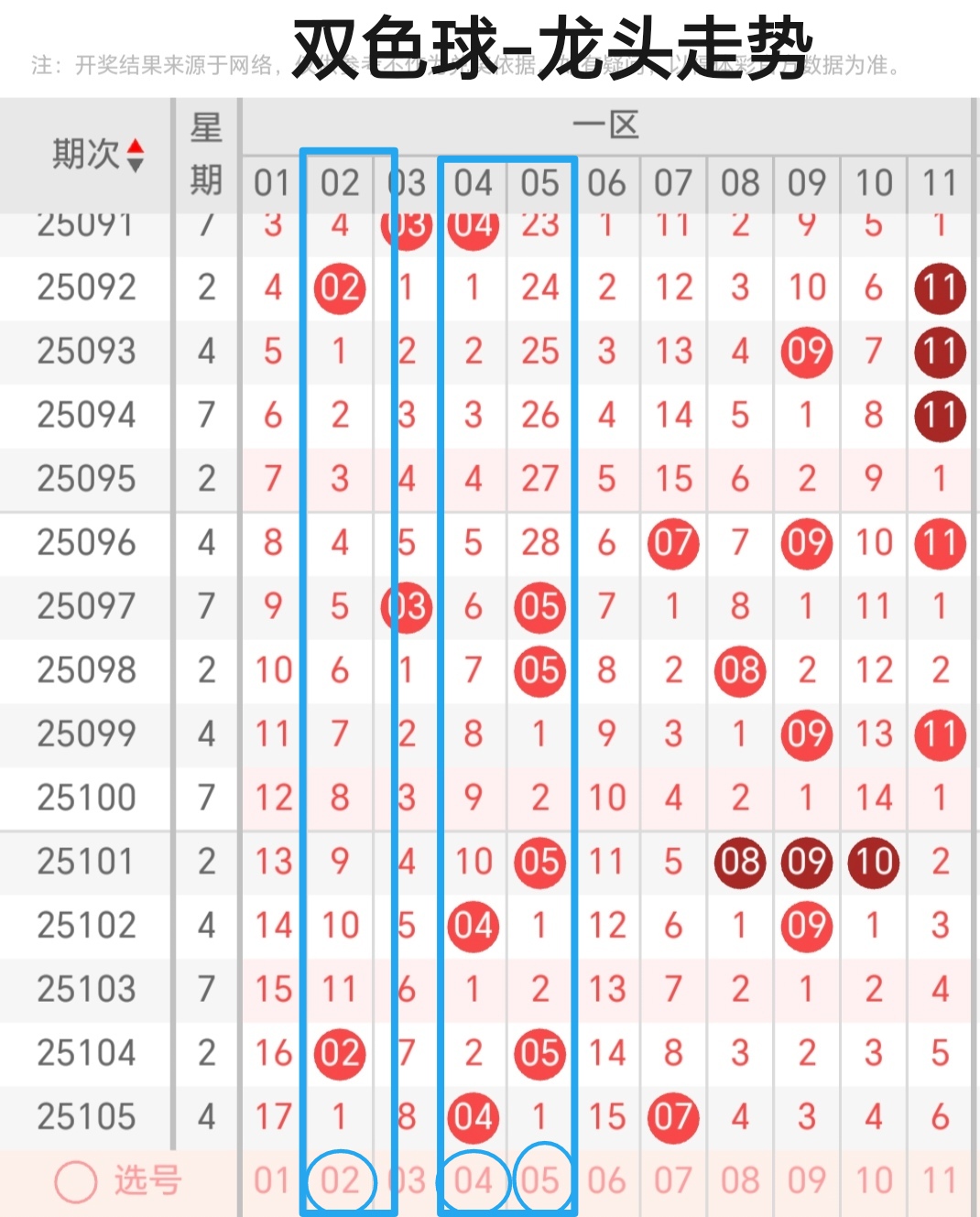Select number 11 in the 选号 row
This screenshot has height=1217, width=980.
(940, 1181)
